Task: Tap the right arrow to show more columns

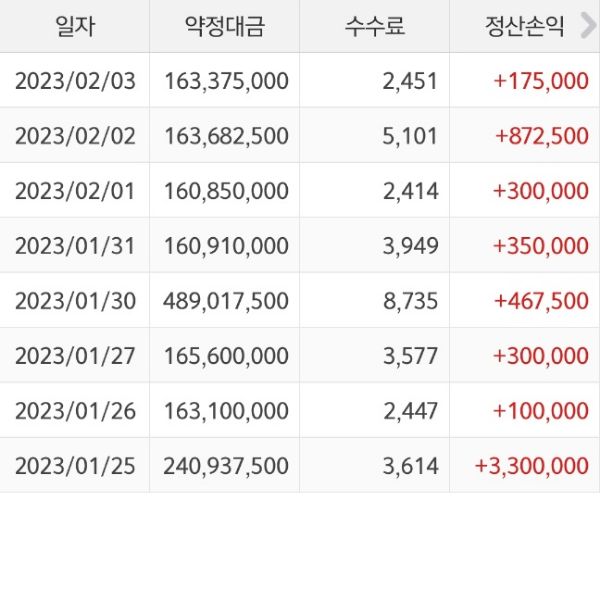Action: tap(587, 26)
